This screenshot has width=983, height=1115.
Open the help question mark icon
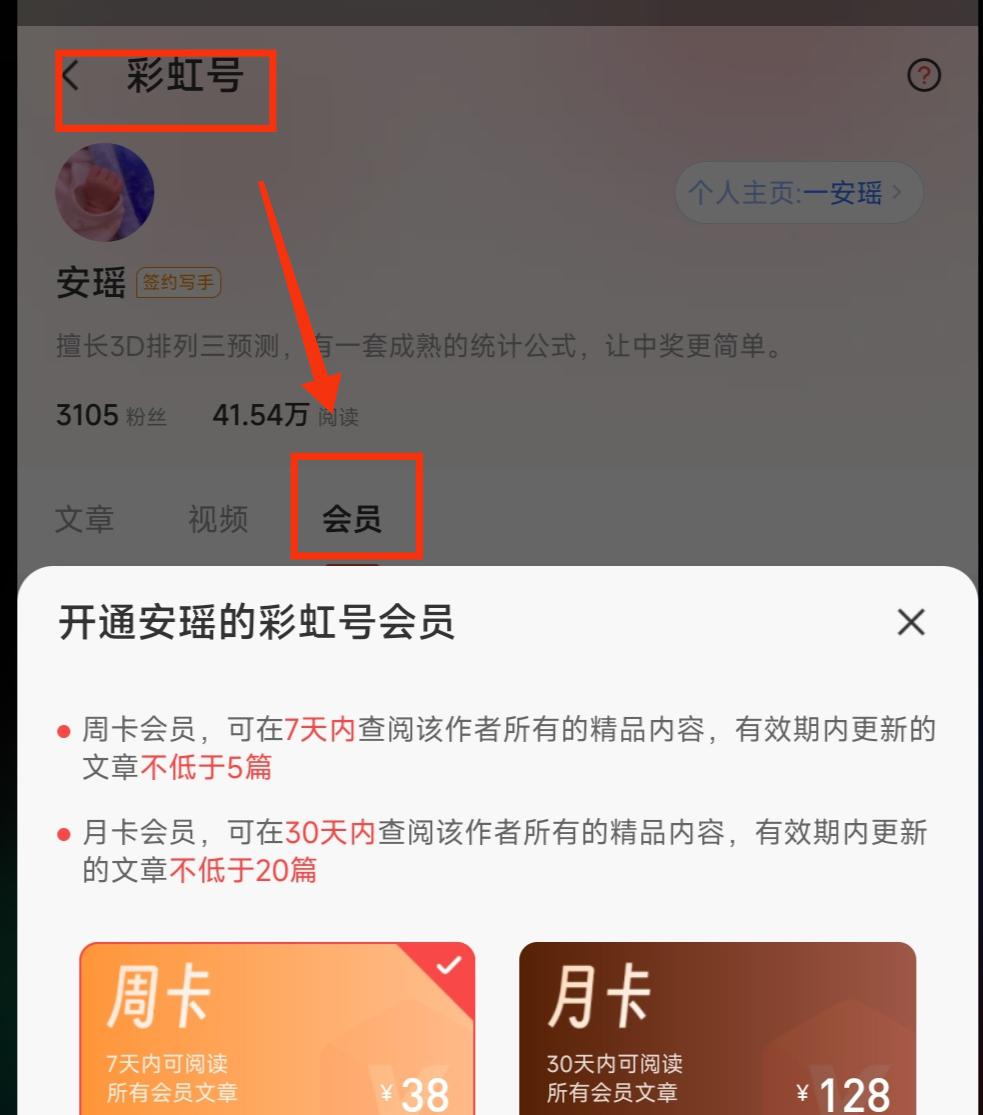click(923, 75)
